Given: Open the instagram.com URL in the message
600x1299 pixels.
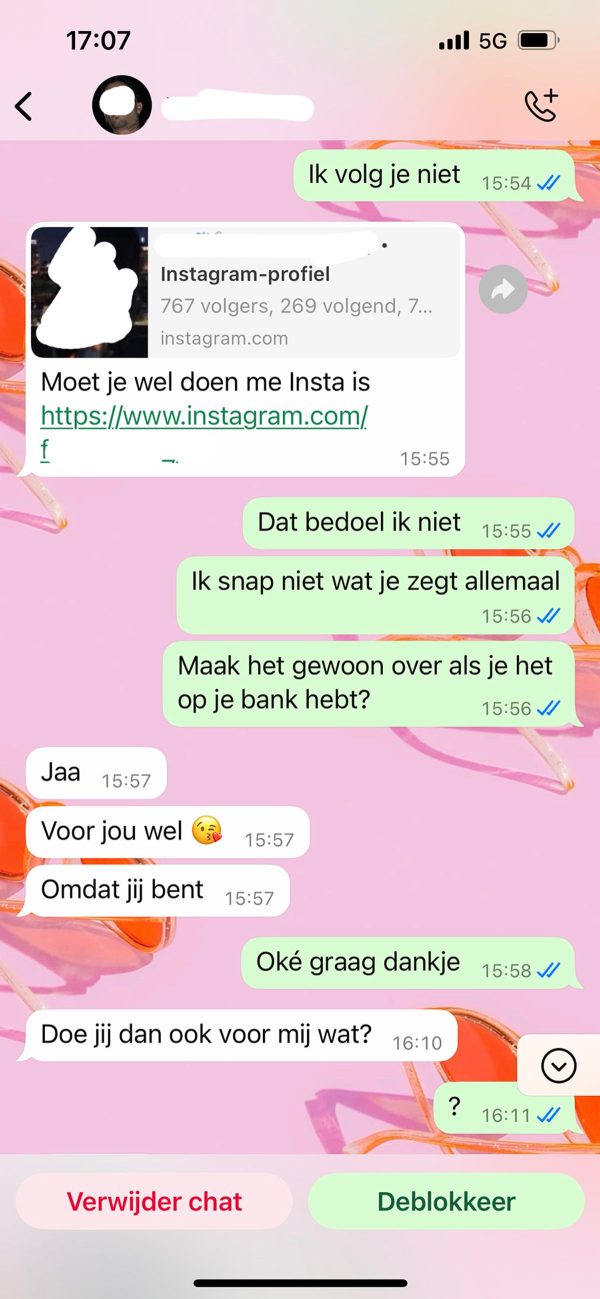Looking at the screenshot, I should (204, 415).
